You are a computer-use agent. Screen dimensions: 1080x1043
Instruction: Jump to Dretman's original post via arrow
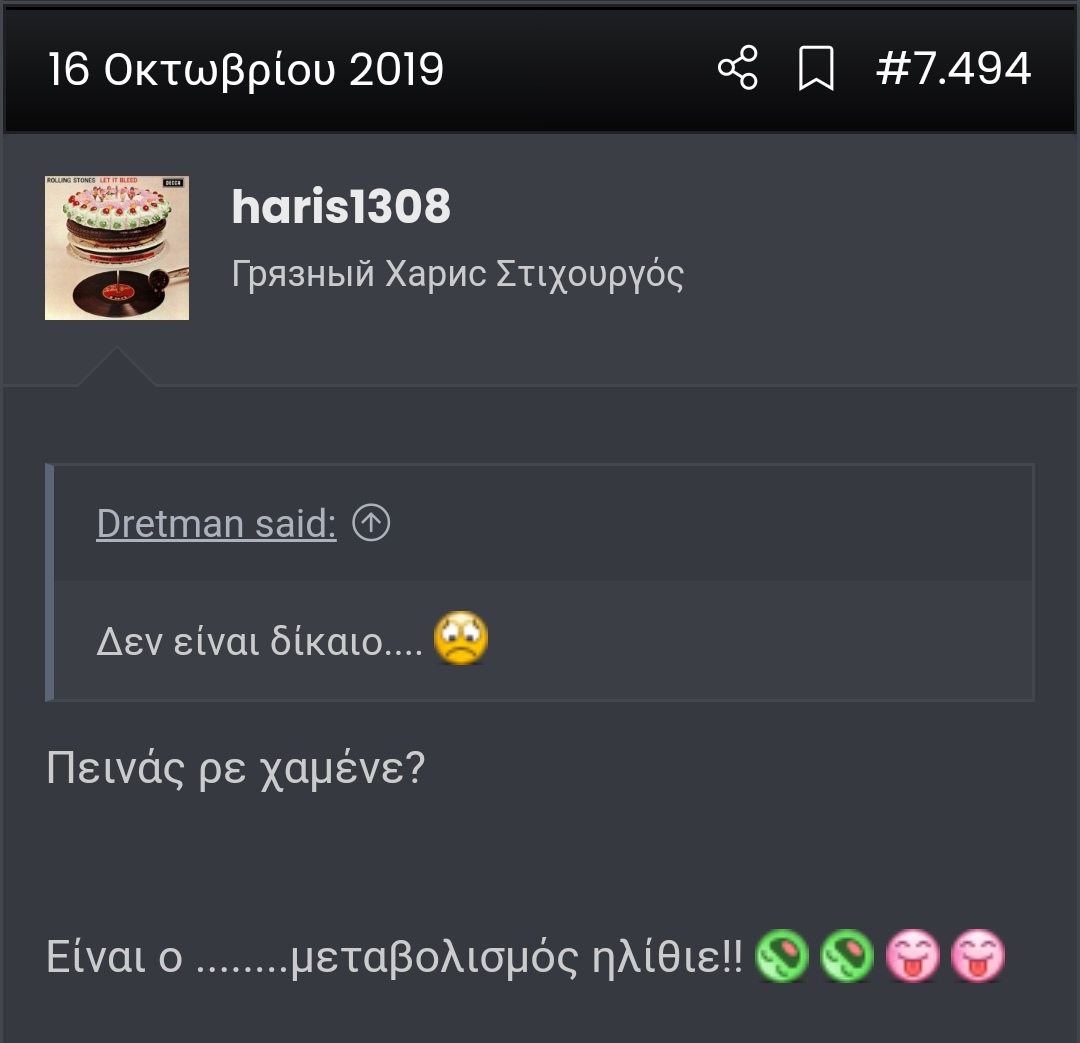(372, 523)
